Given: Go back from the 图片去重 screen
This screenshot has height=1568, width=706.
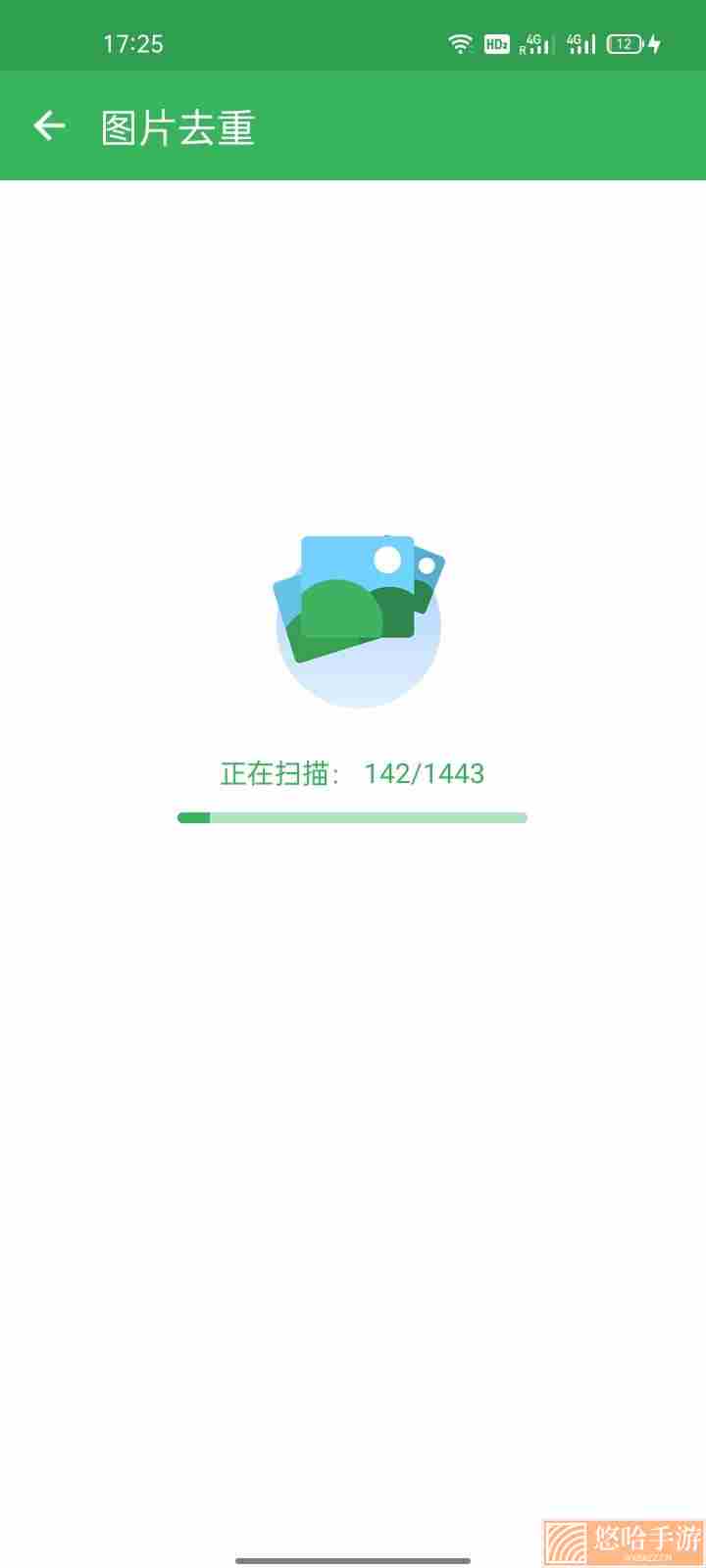Looking at the screenshot, I should 49,125.
